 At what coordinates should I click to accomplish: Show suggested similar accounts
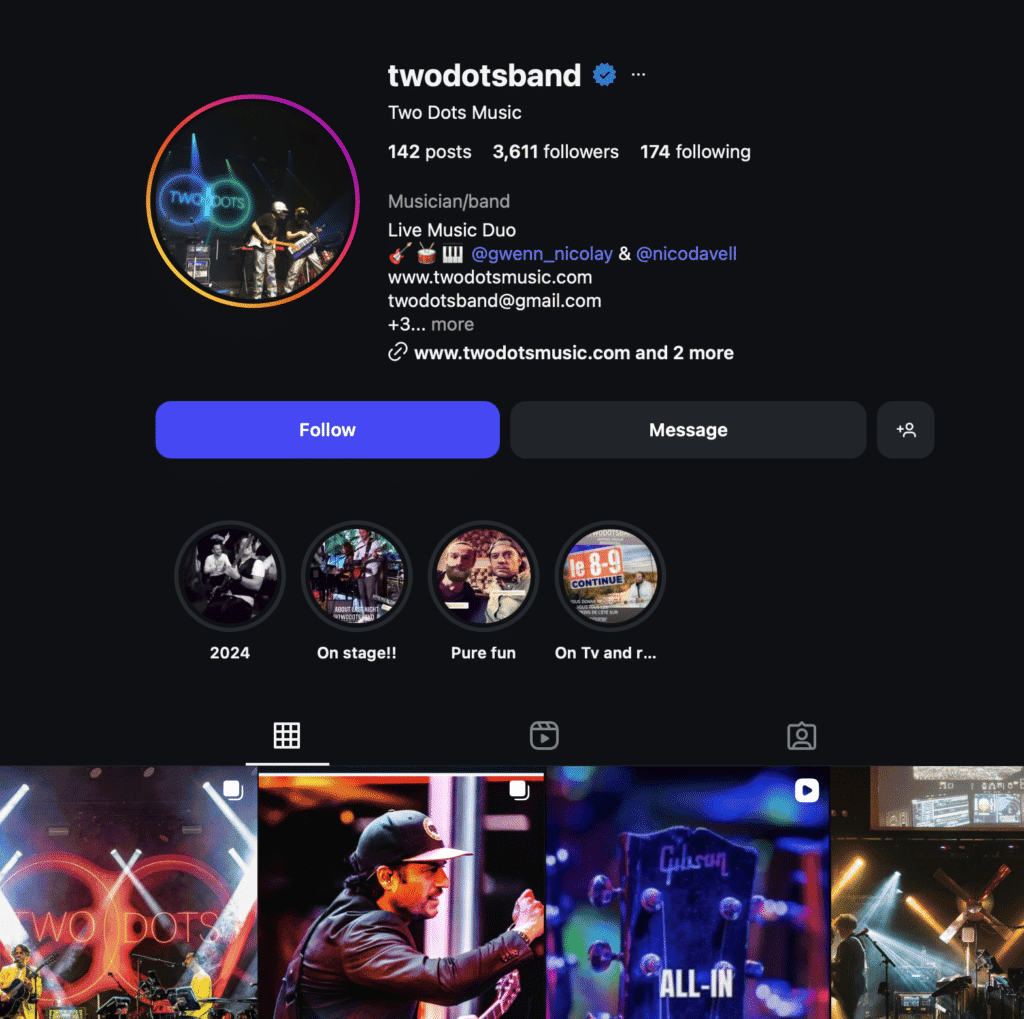click(906, 430)
